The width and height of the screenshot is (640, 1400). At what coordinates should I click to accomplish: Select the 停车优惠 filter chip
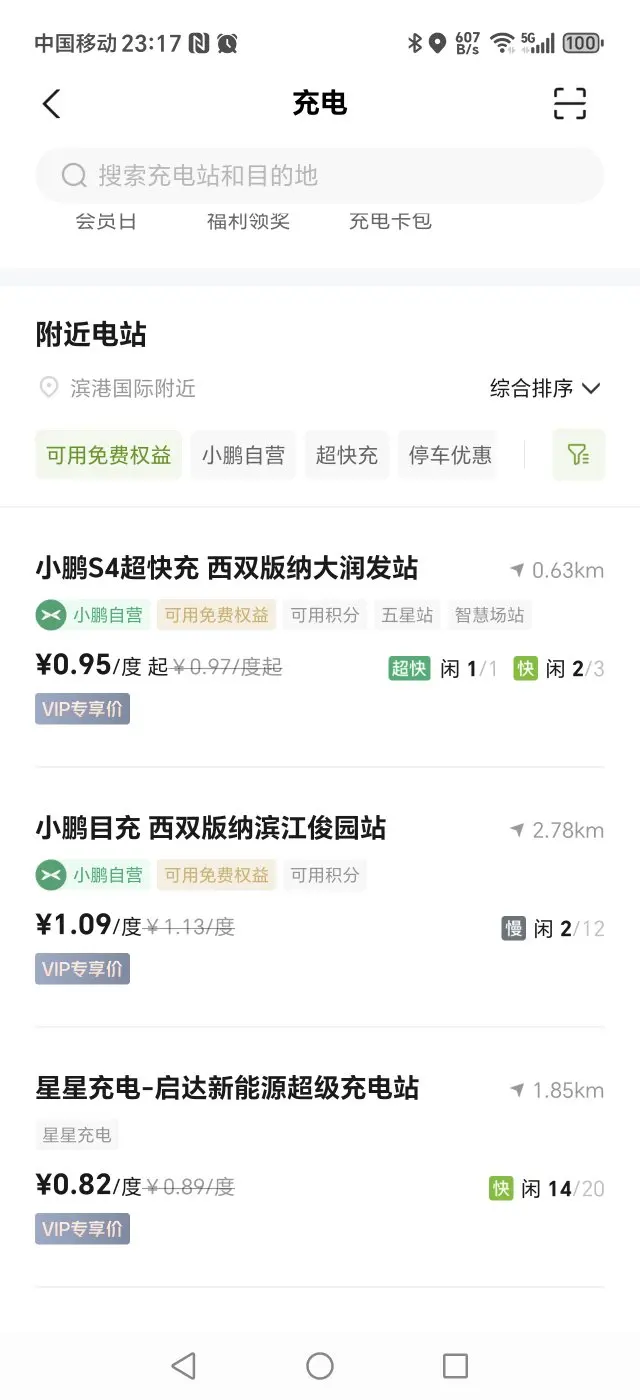tap(450, 455)
